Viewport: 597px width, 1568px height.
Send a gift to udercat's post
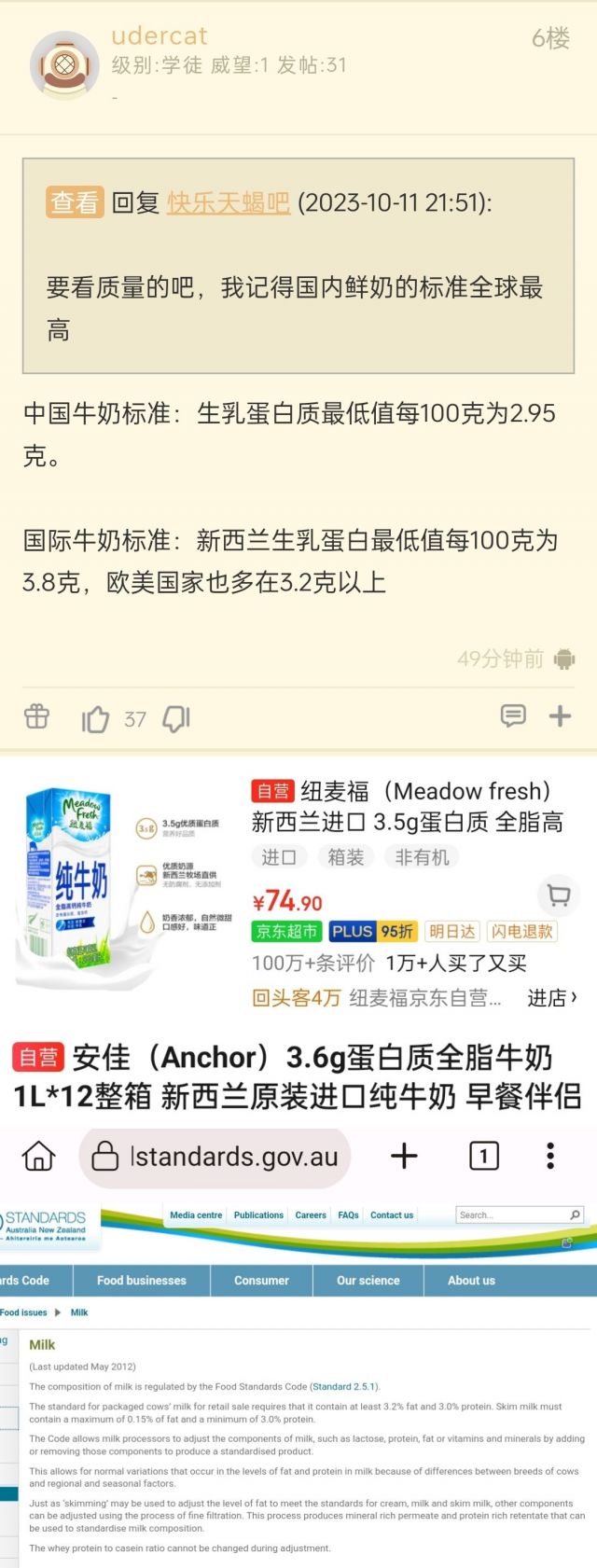pos(36,716)
